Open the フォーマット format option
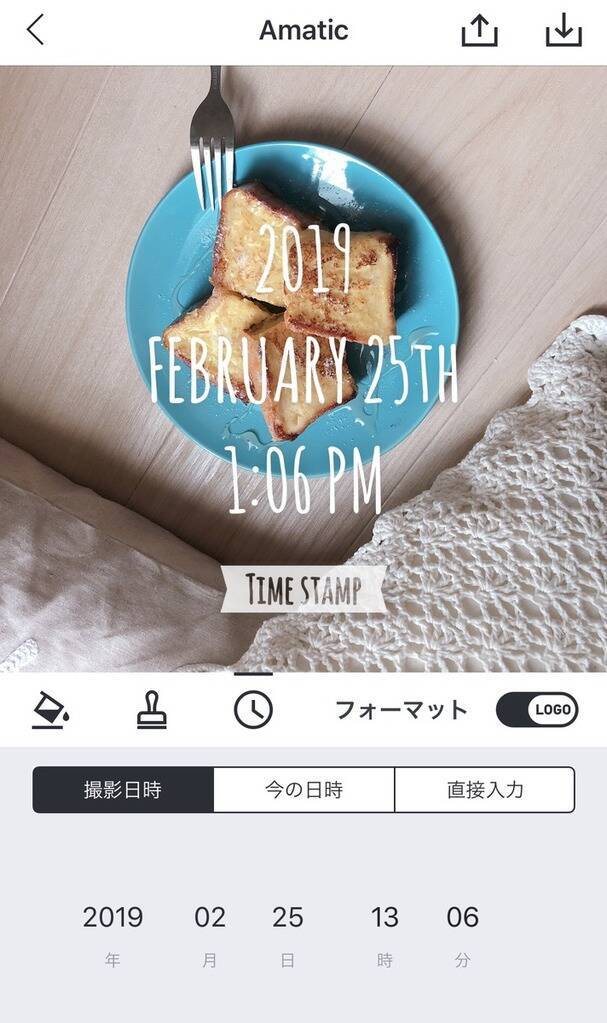607x1023 pixels. 401,710
